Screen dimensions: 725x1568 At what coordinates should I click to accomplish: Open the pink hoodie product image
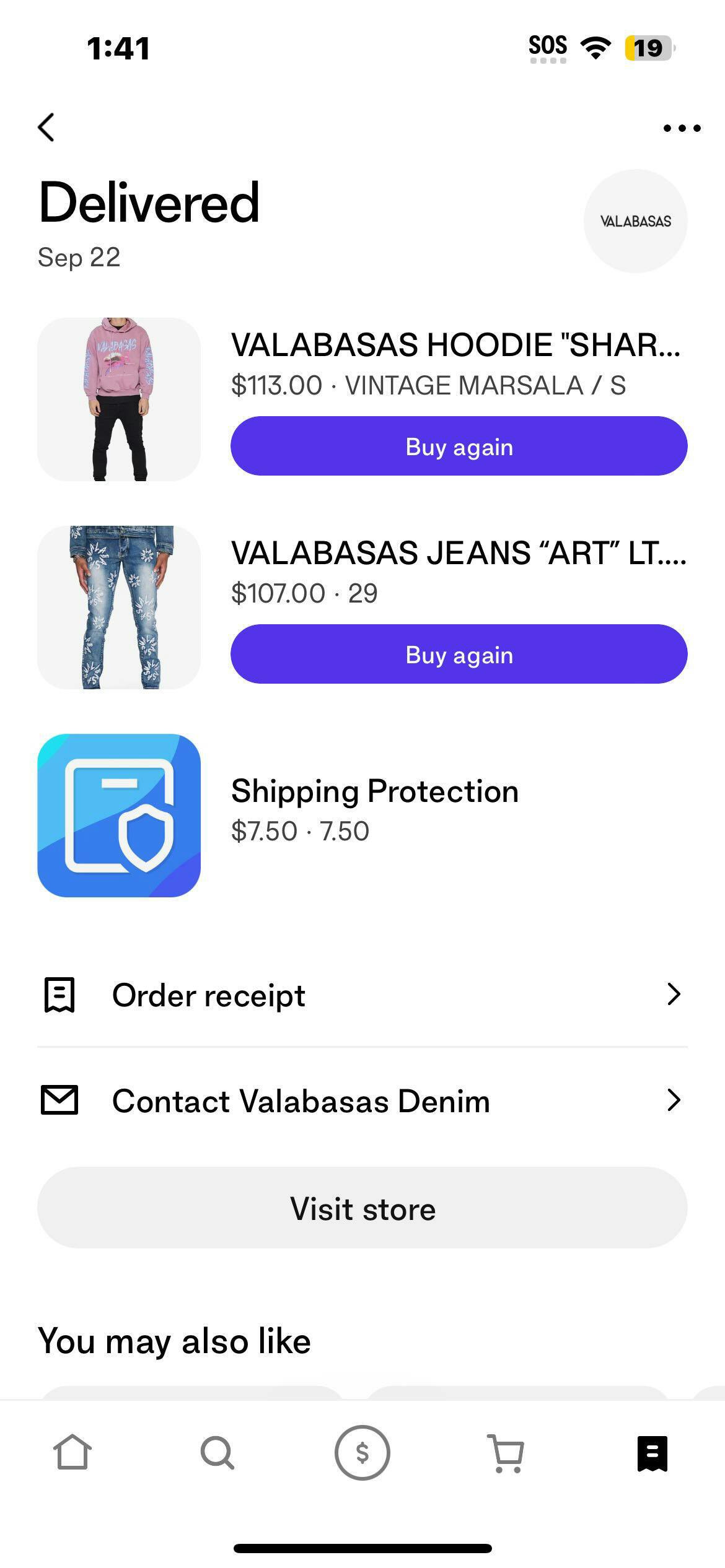tap(119, 399)
